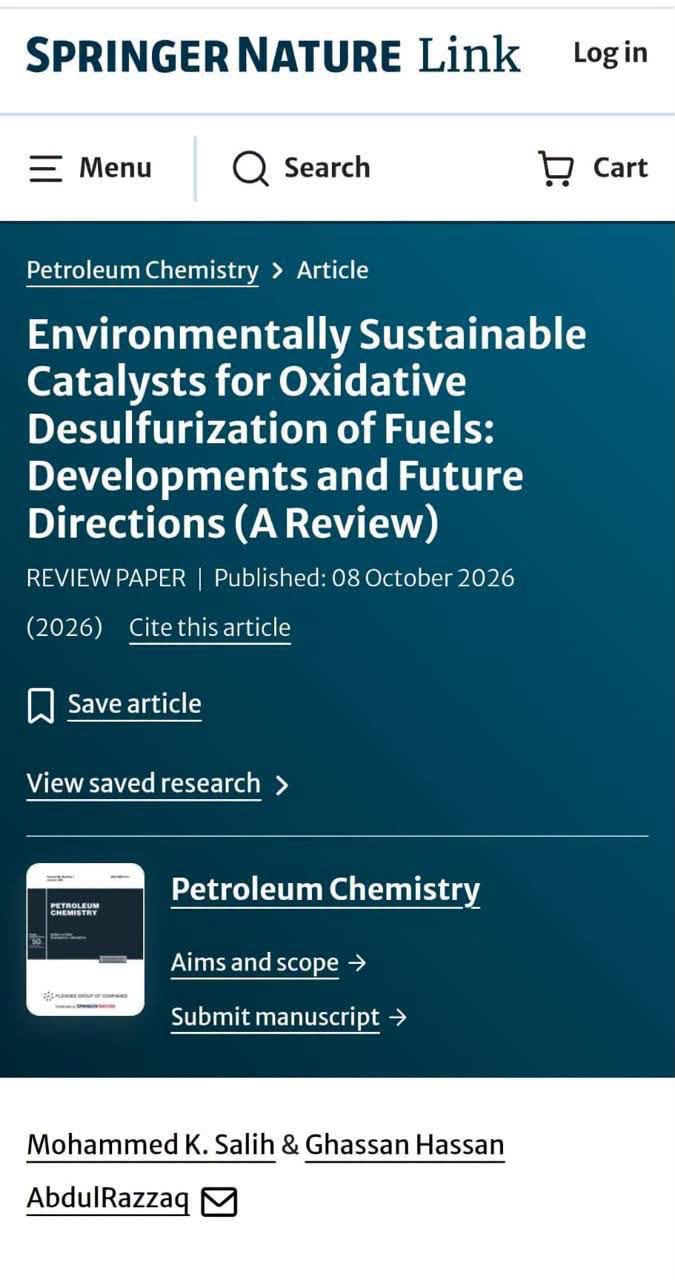Open author Ghassan Hassan AbdulRazzaq

coord(404,1145)
